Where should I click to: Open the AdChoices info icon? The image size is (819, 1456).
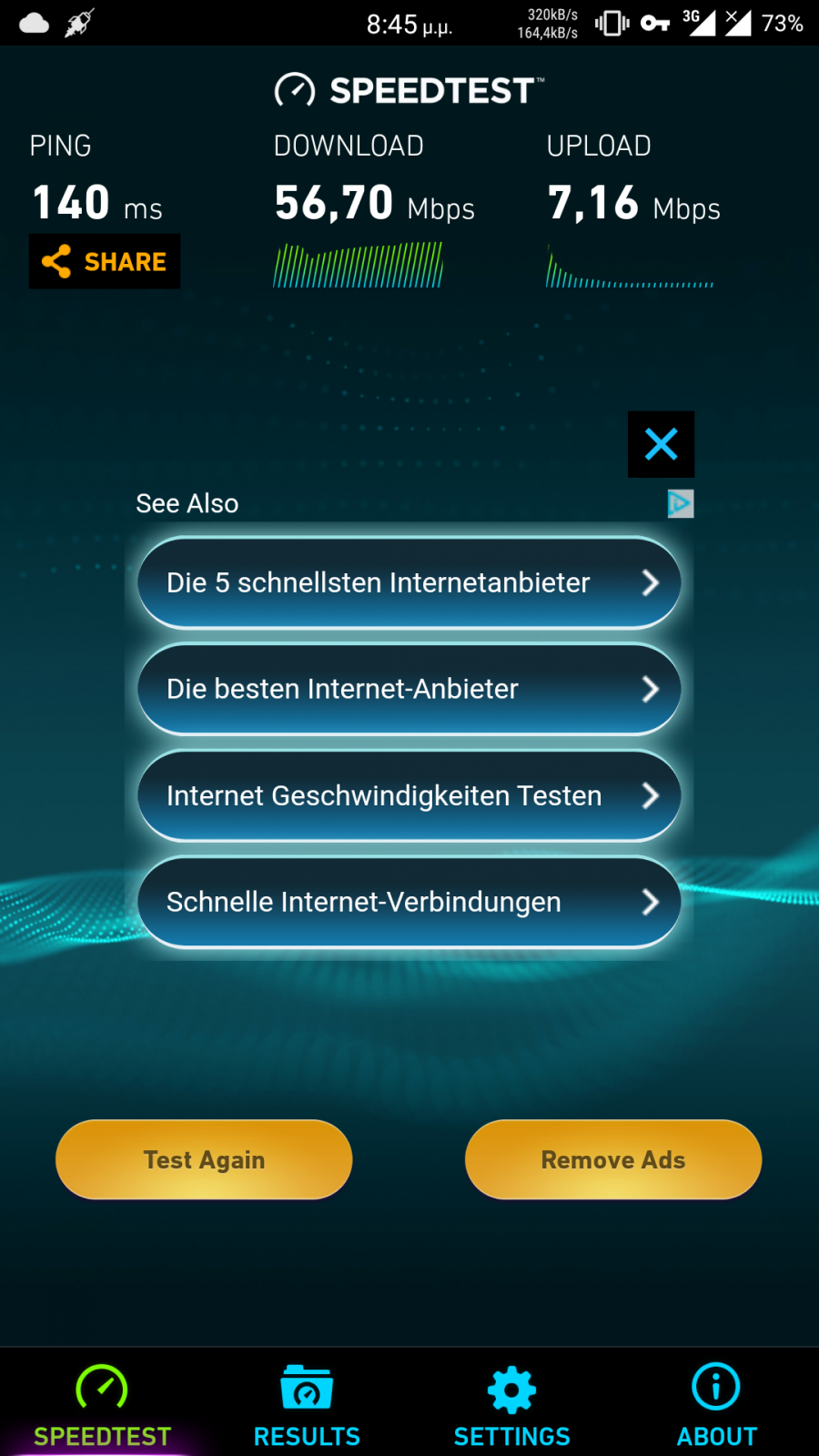pyautogui.click(x=681, y=503)
